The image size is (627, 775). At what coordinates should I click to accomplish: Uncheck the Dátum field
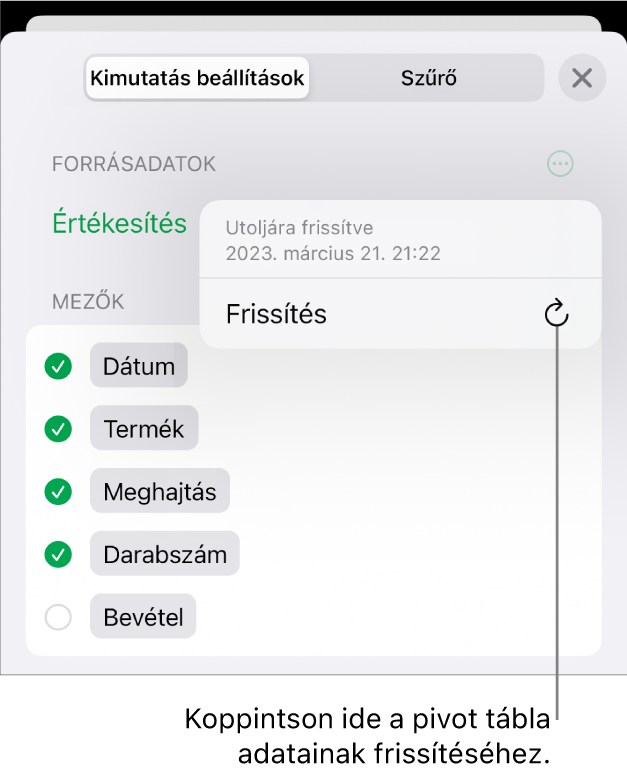click(59, 367)
